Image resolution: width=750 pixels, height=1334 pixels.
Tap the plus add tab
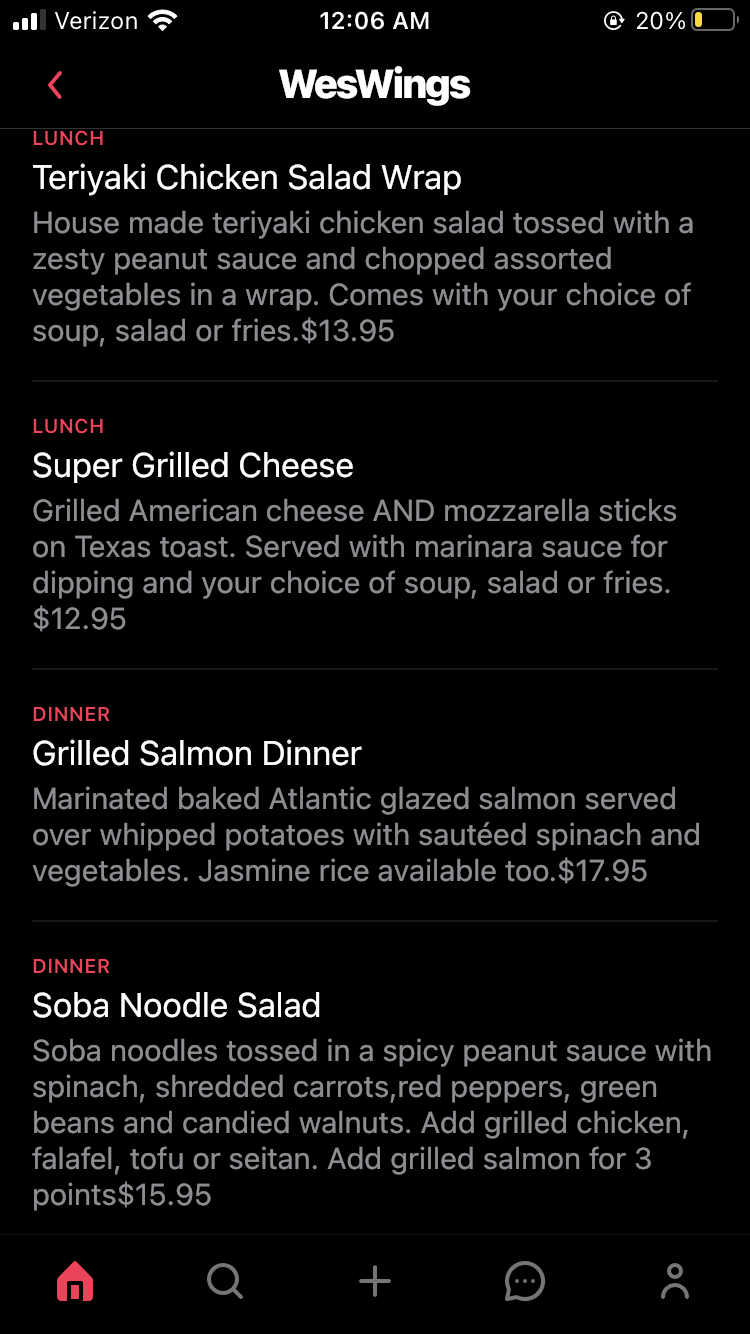pyautogui.click(x=375, y=1281)
